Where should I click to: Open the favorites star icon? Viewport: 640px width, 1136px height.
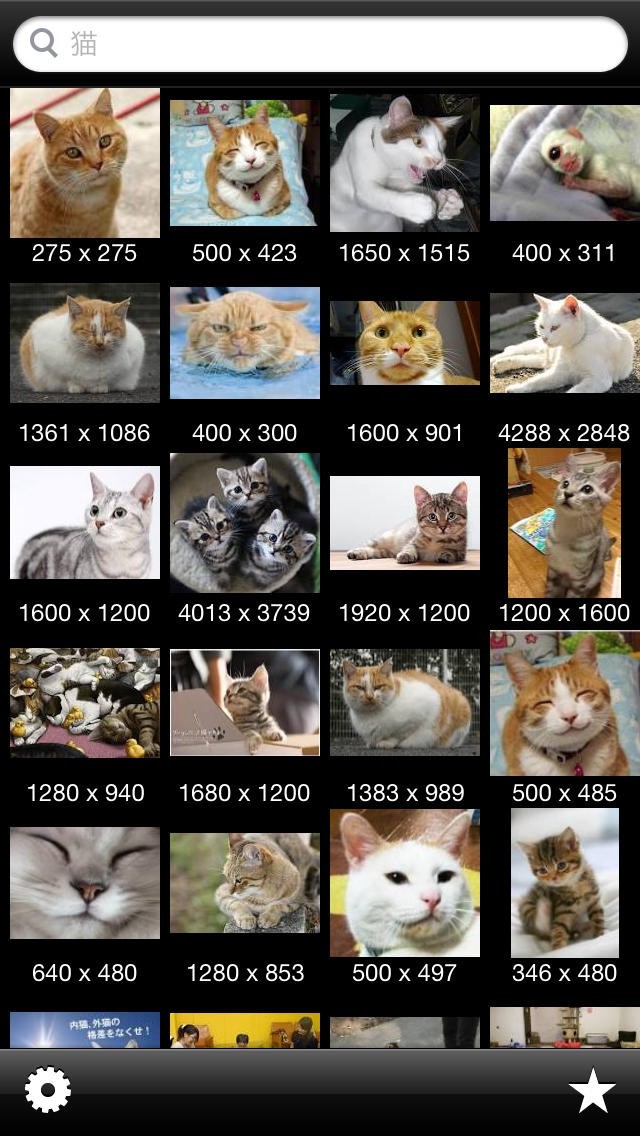592,1090
